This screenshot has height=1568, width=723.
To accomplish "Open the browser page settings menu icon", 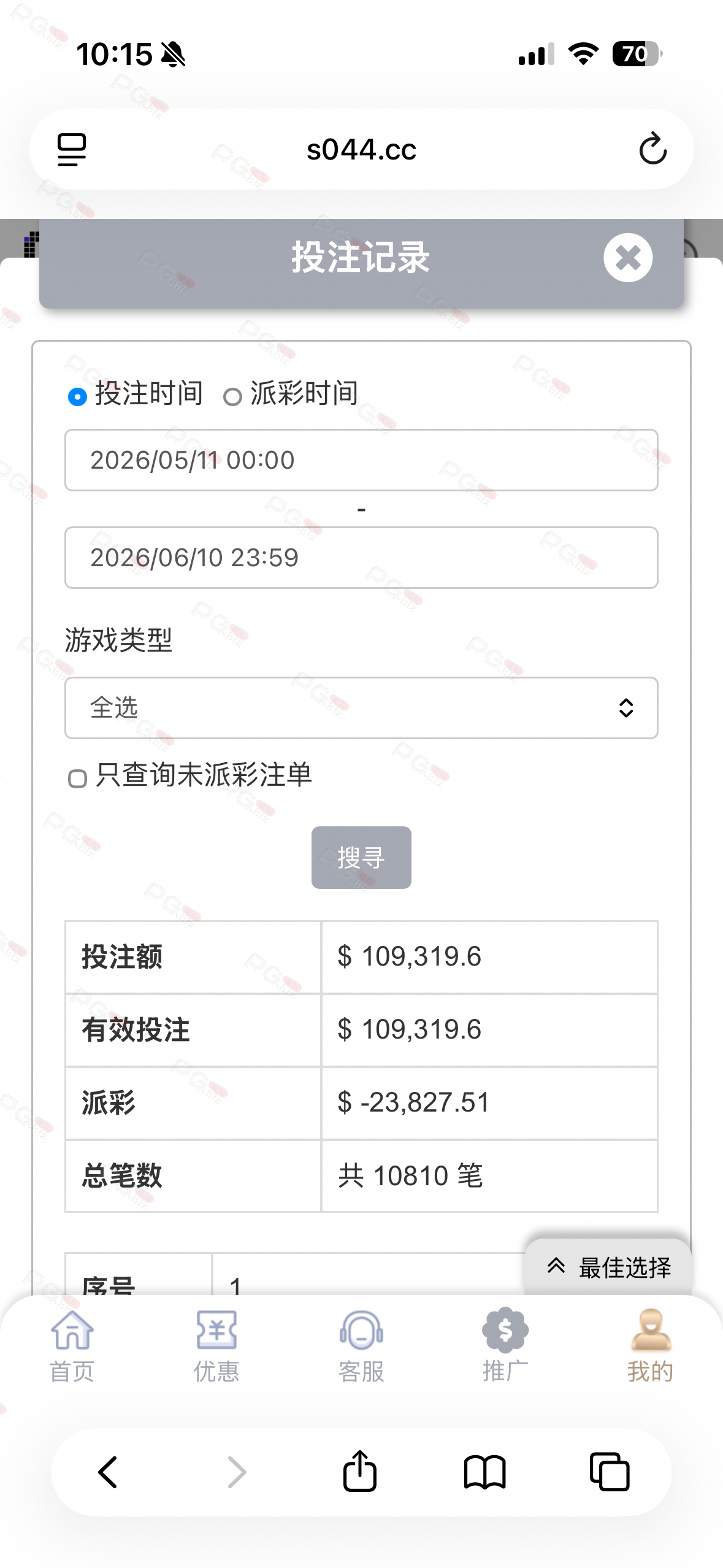I will pyautogui.click(x=72, y=150).
